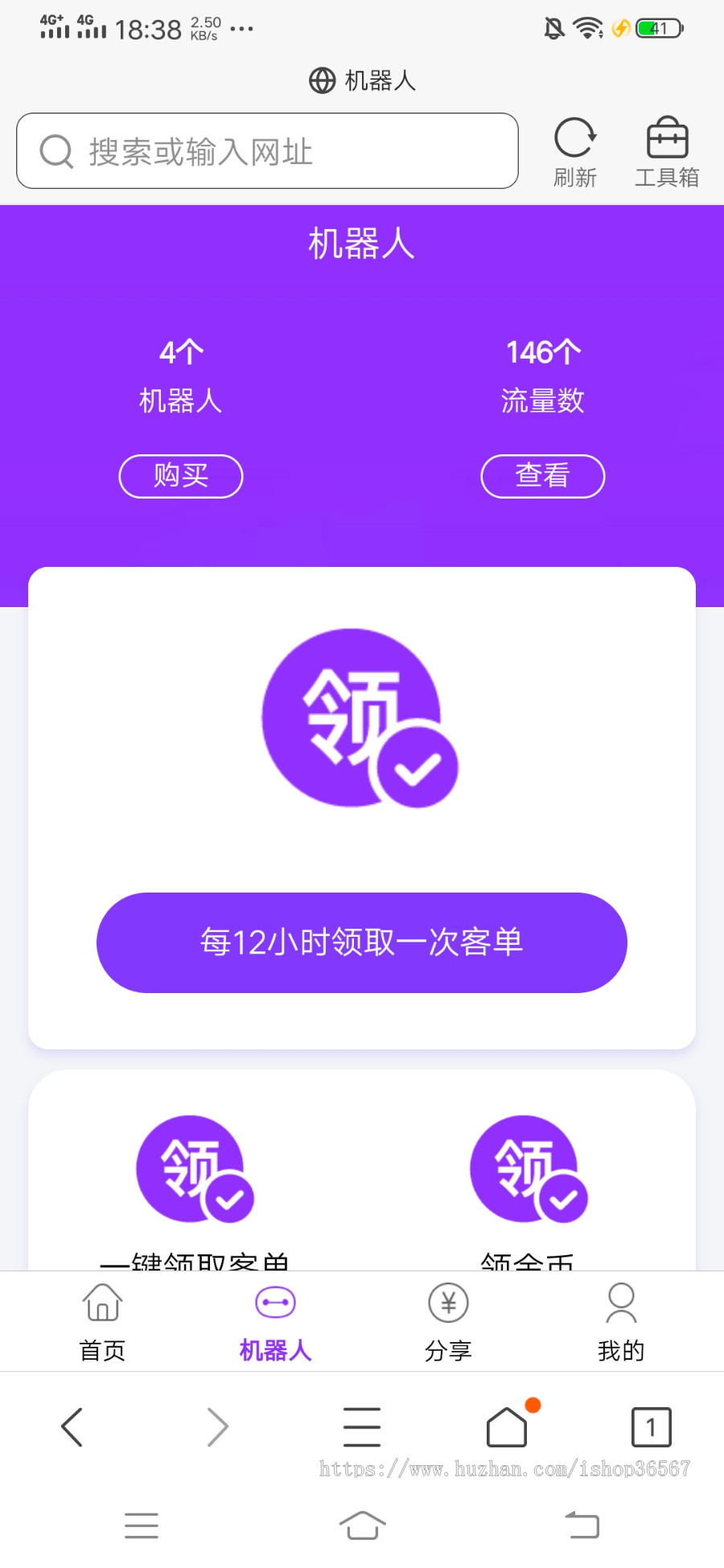Tap the globe icon beside 机器人 title
724x1568 pixels.
tap(321, 80)
